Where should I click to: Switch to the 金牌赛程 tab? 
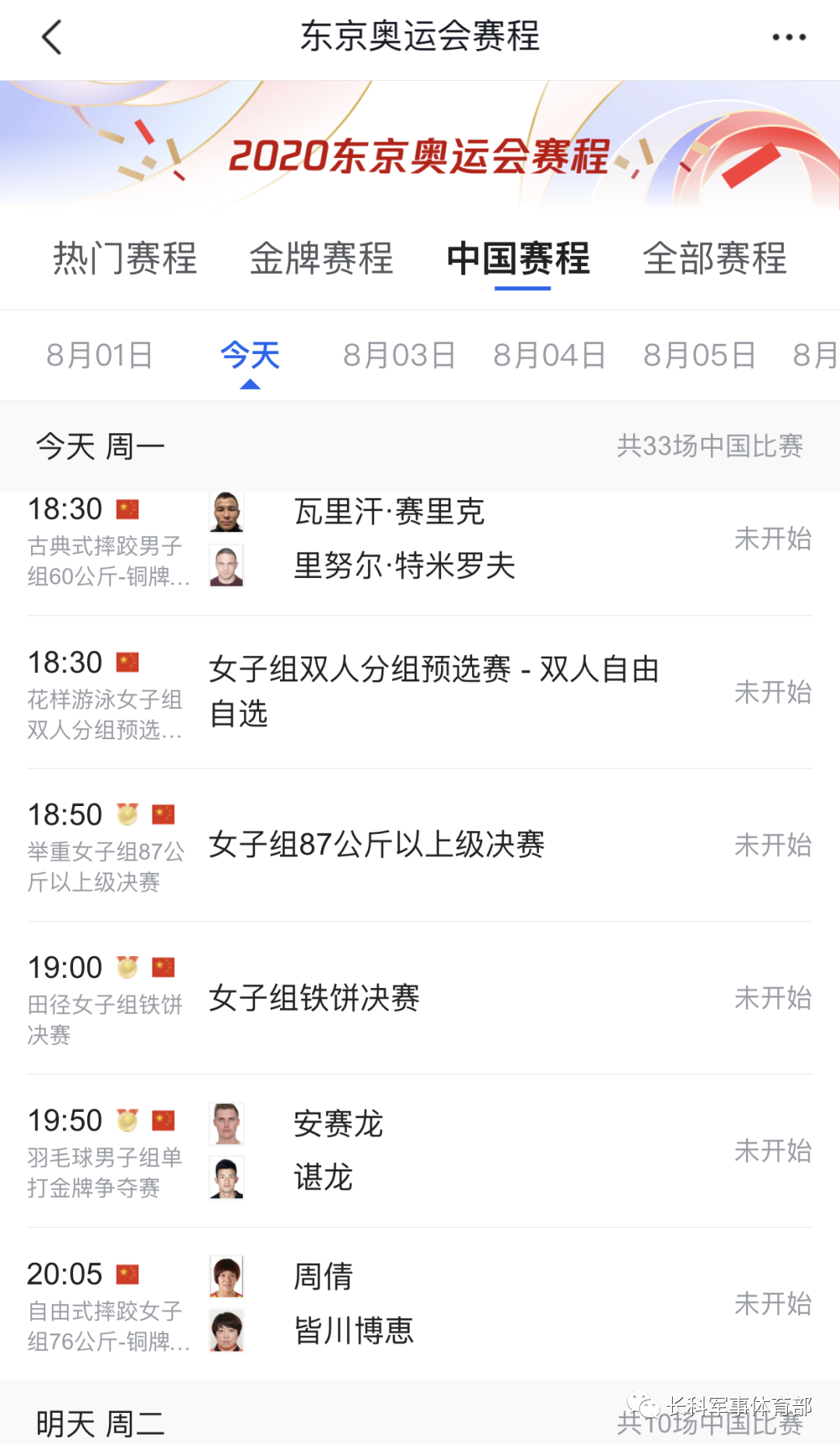[321, 258]
